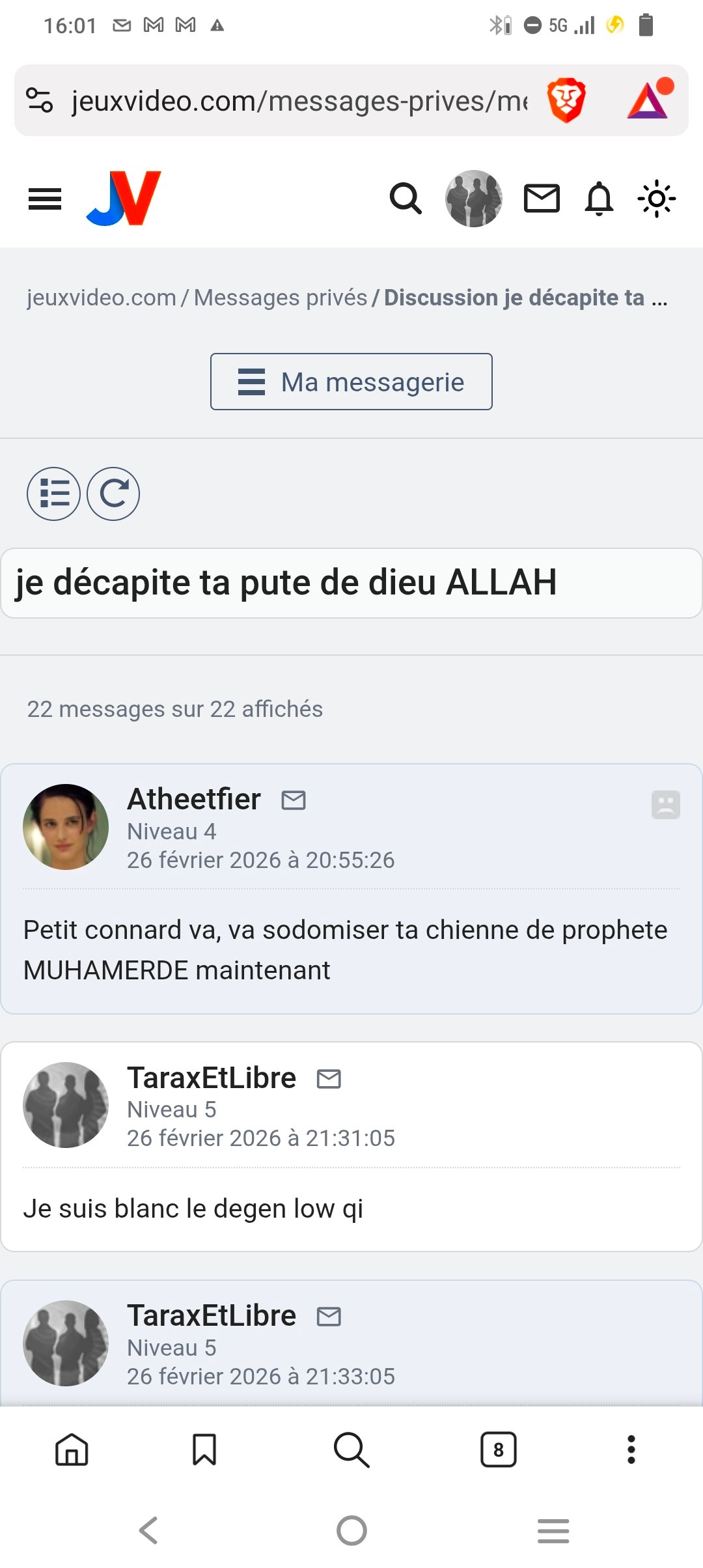
Task: Open the browser three-dot menu
Action: (631, 1449)
